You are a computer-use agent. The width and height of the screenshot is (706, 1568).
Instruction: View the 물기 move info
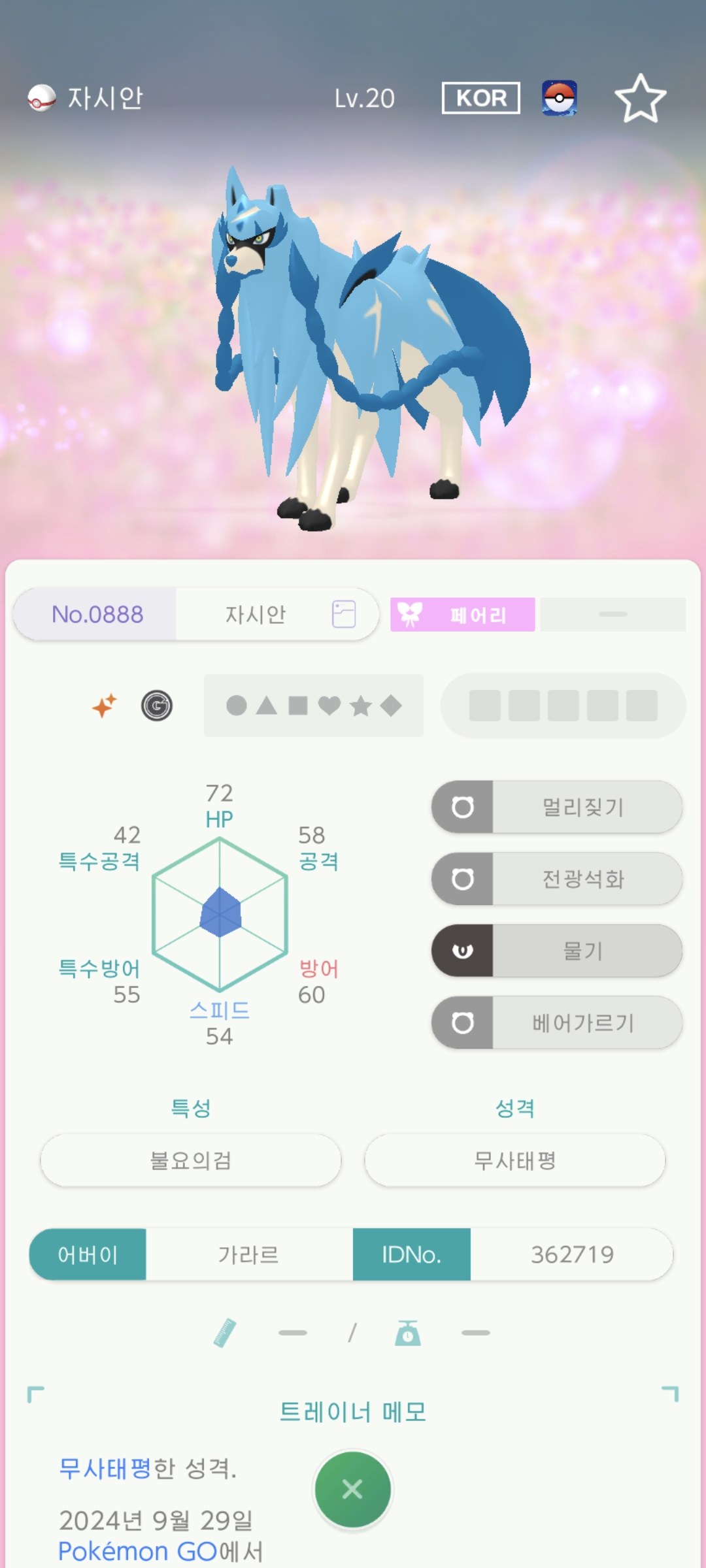pos(557,951)
